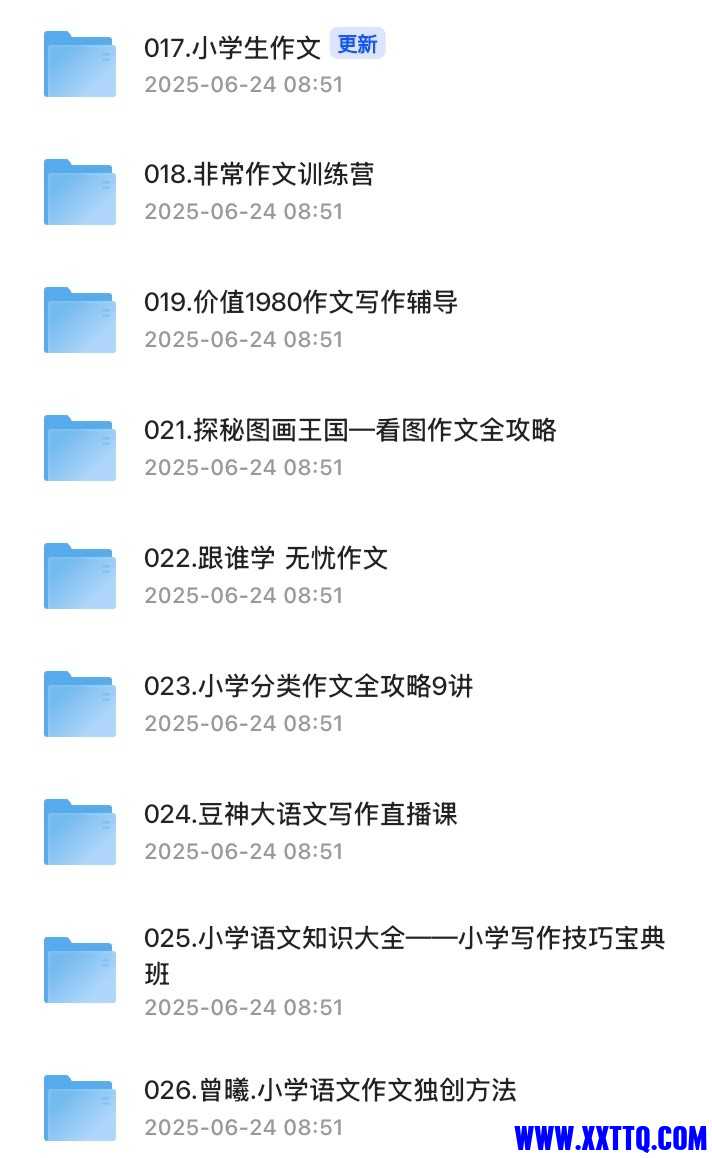Select folder 019.价值1980作文写作辅导
Screen dimensions: 712x1158
pos(300,303)
